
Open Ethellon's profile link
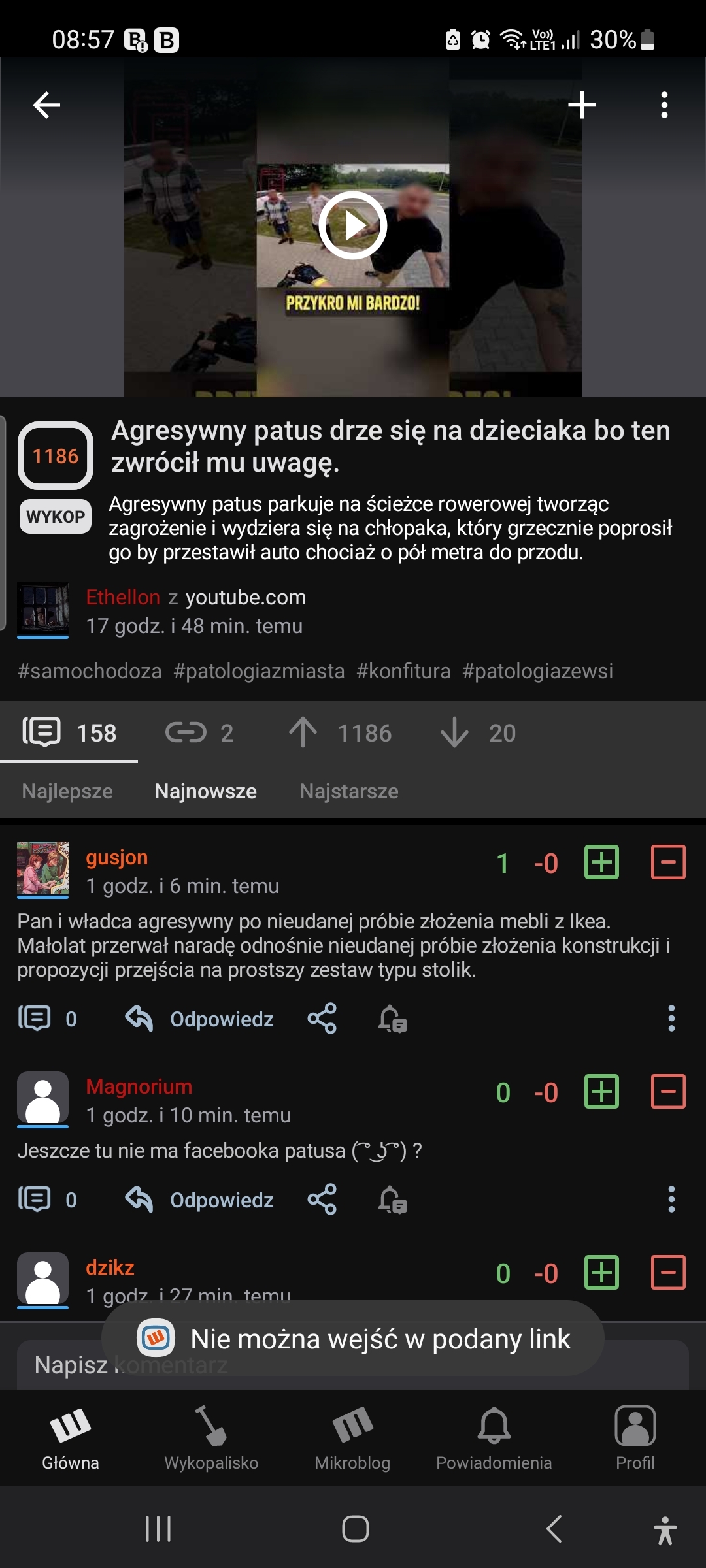123,597
